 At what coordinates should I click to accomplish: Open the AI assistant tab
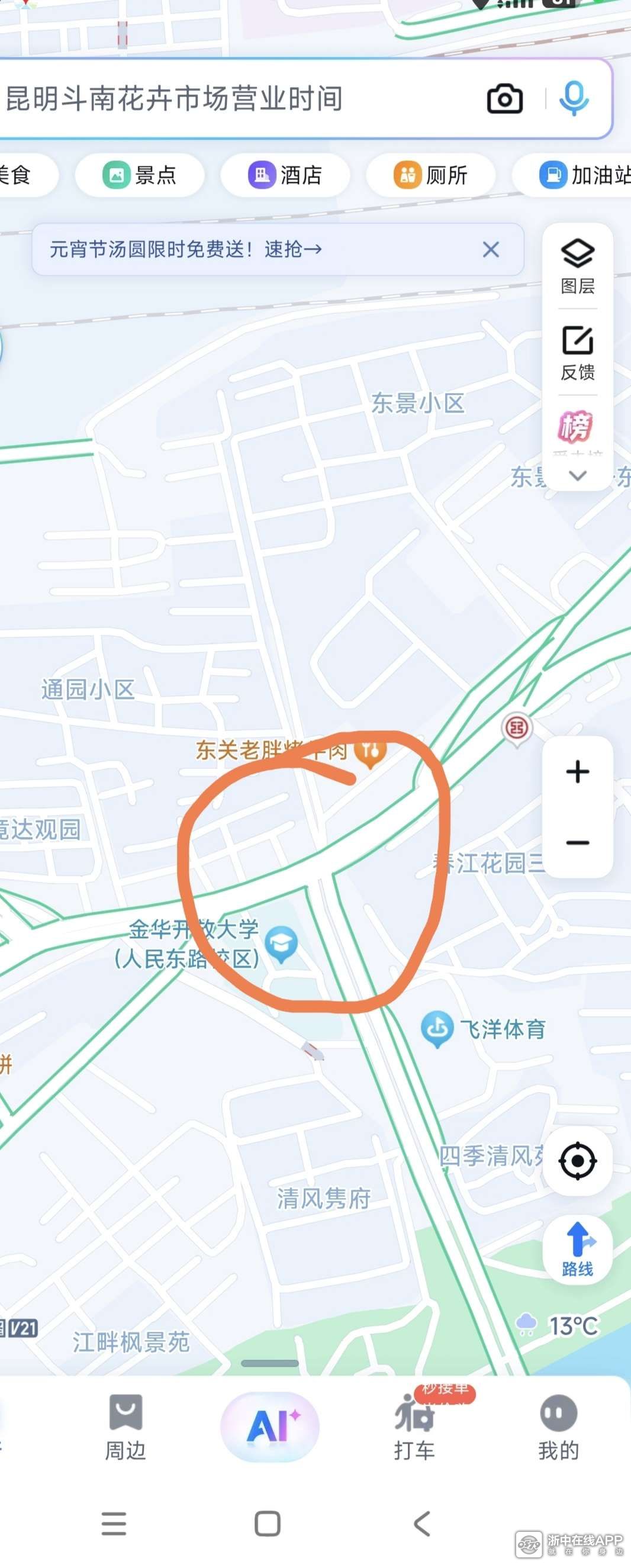pyautogui.click(x=269, y=1426)
